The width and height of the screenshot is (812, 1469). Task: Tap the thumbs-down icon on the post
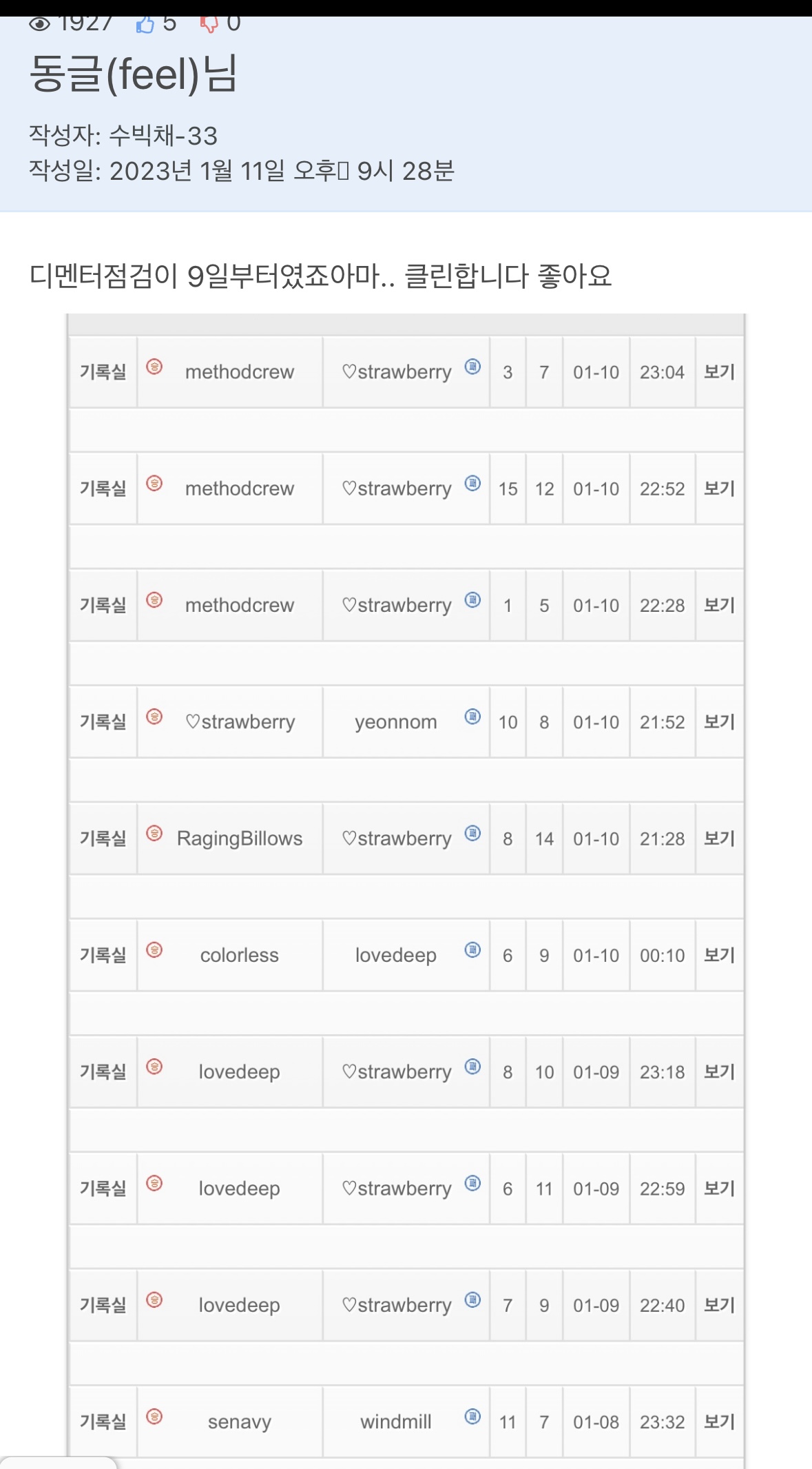coord(208,25)
